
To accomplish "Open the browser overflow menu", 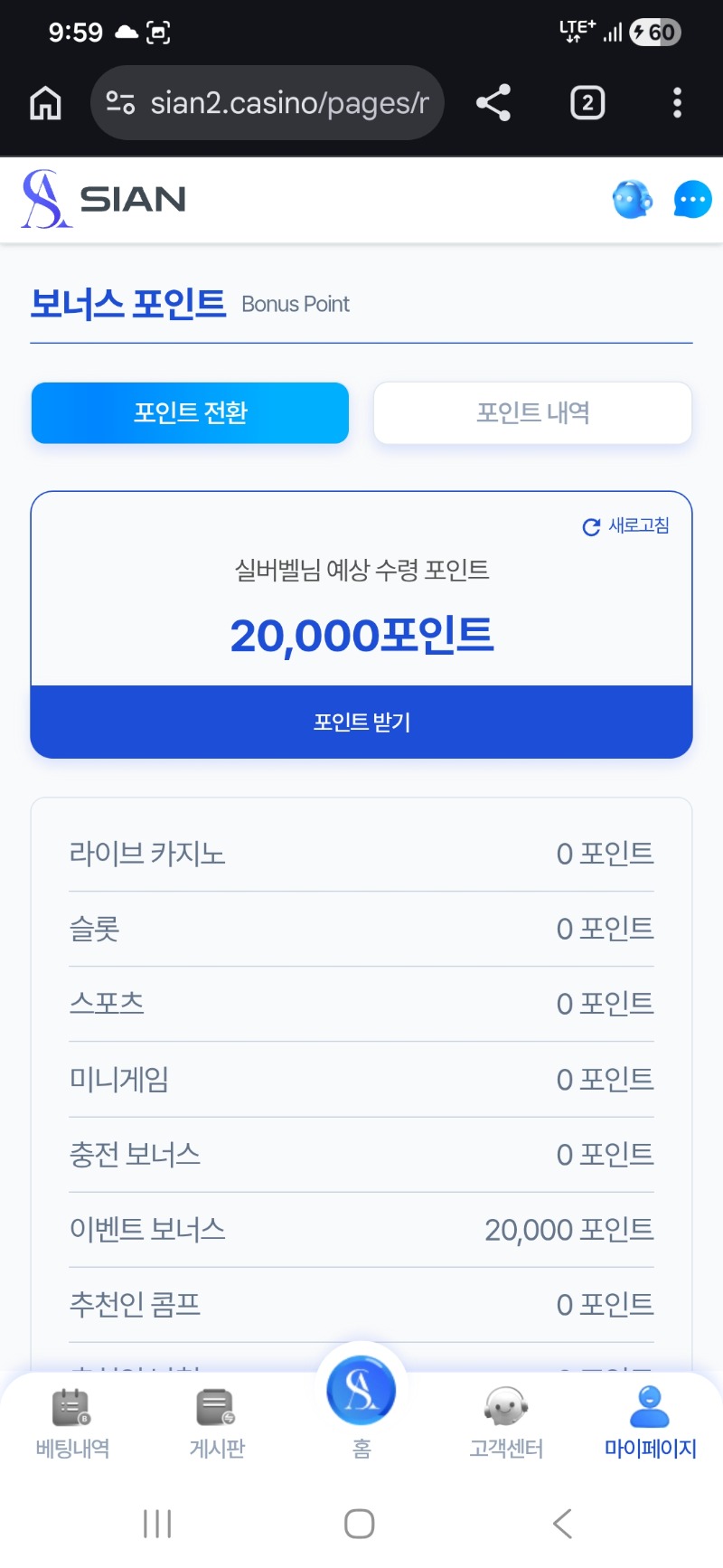I will coord(677,103).
